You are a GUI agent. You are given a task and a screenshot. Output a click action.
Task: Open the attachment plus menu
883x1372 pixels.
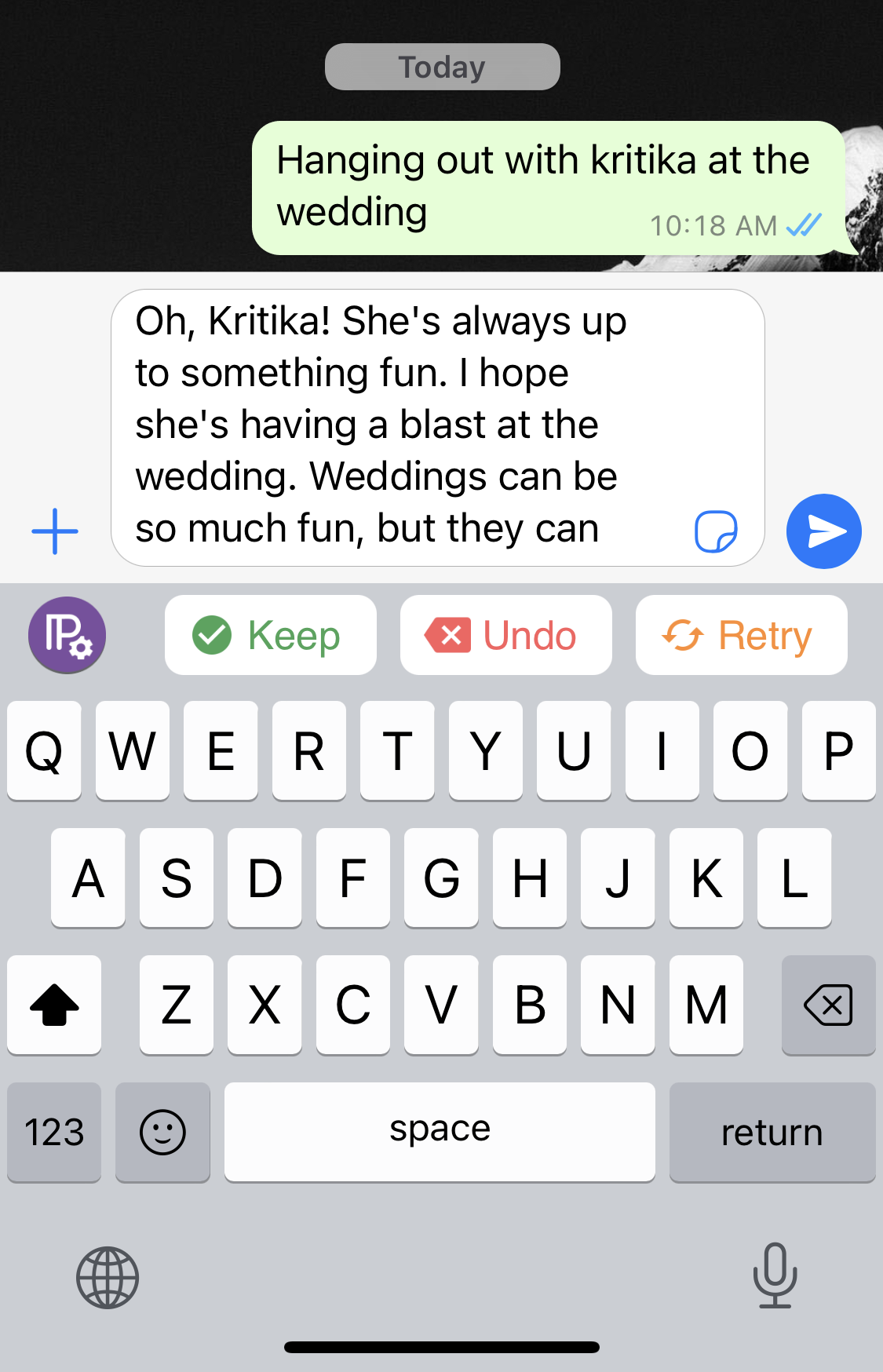[55, 531]
